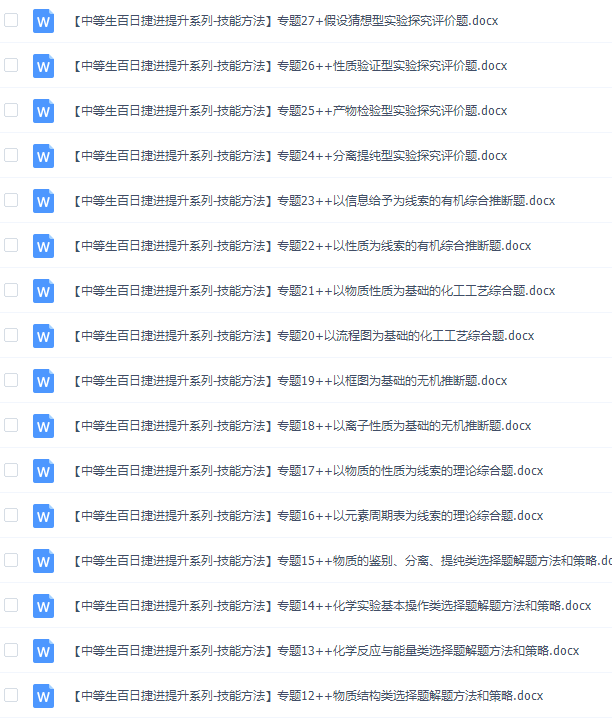Tick the checkbox for 专题12 file
Image resolution: width=612 pixels, height=718 pixels.
[x=11, y=695]
